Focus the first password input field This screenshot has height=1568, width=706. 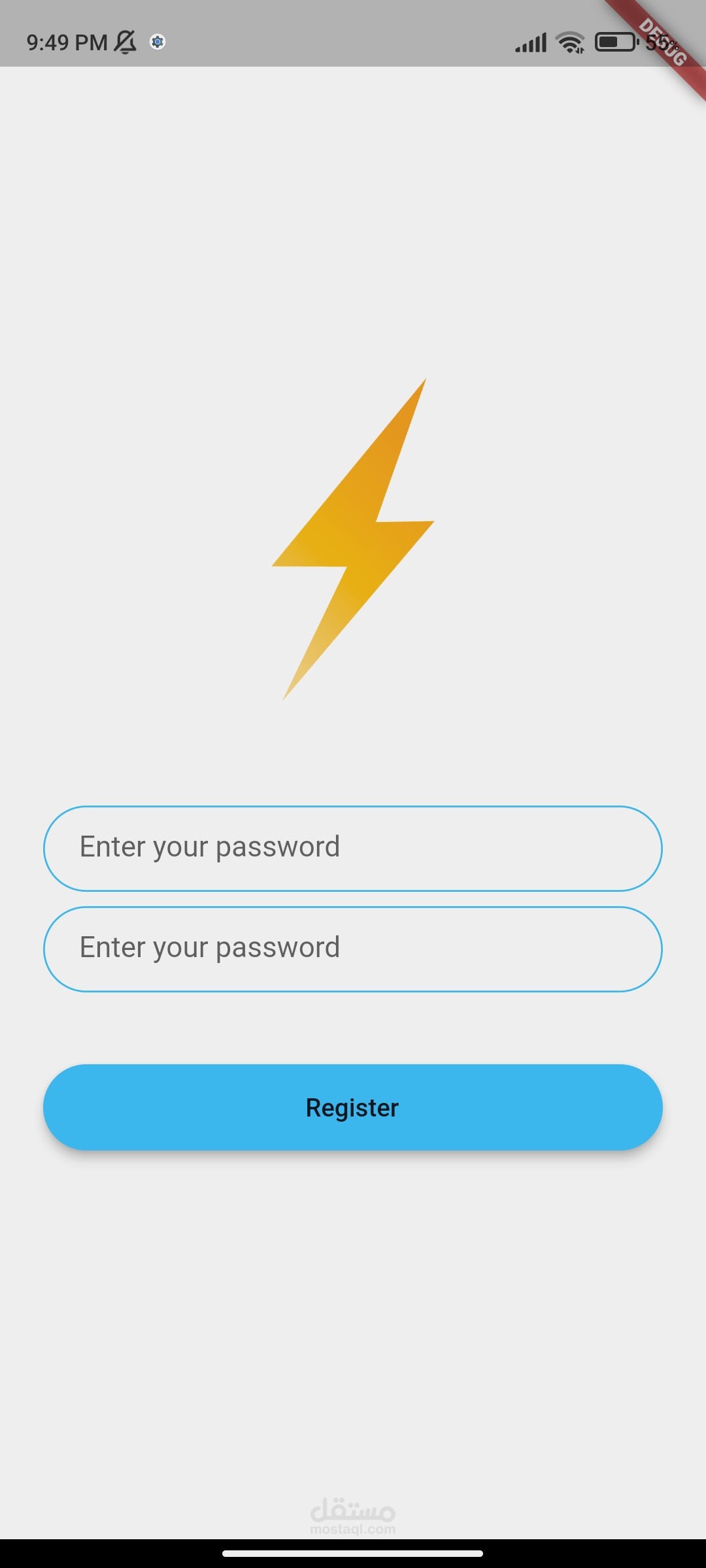point(353,847)
